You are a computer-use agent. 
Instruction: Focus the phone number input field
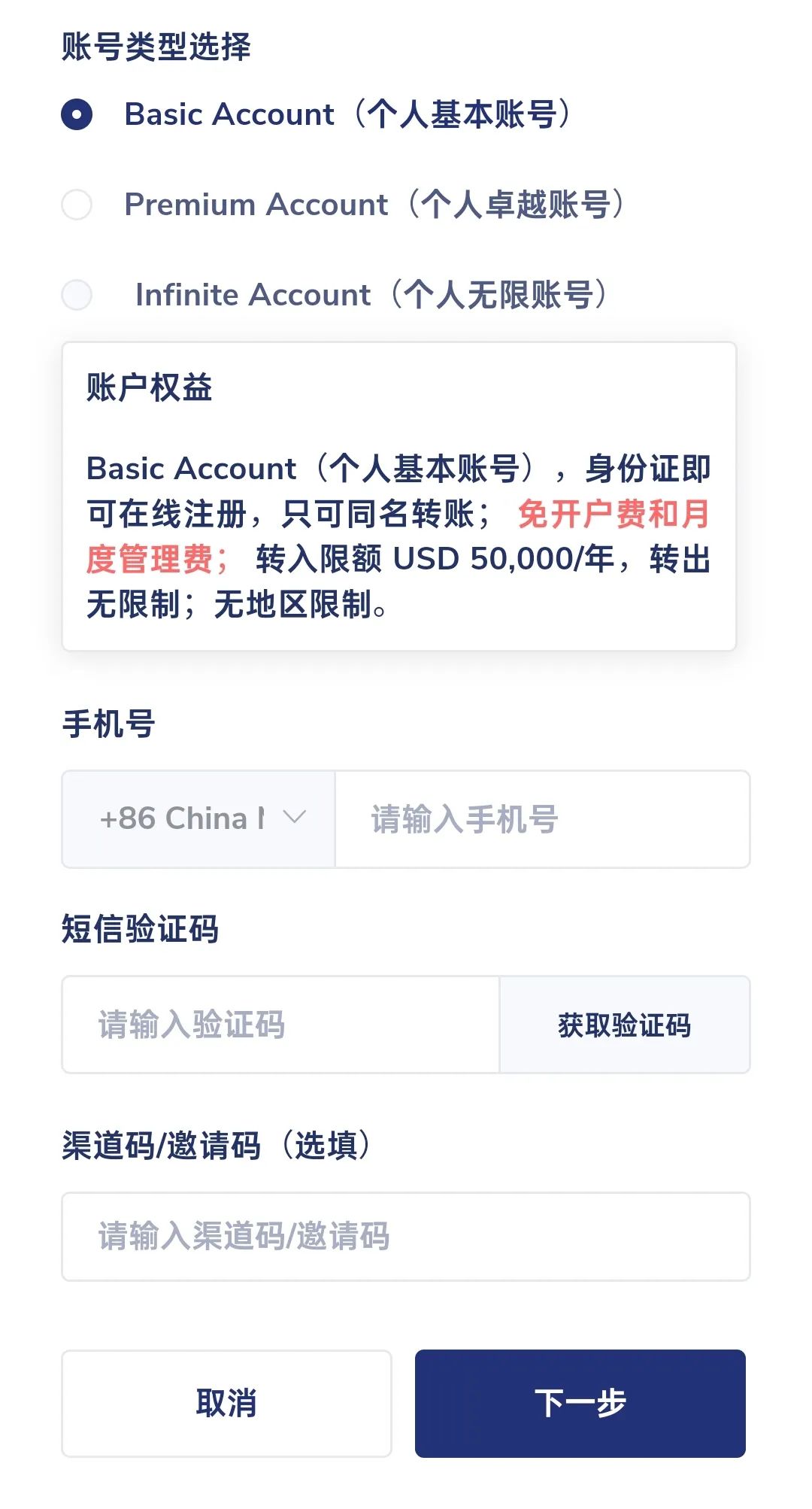(541, 819)
